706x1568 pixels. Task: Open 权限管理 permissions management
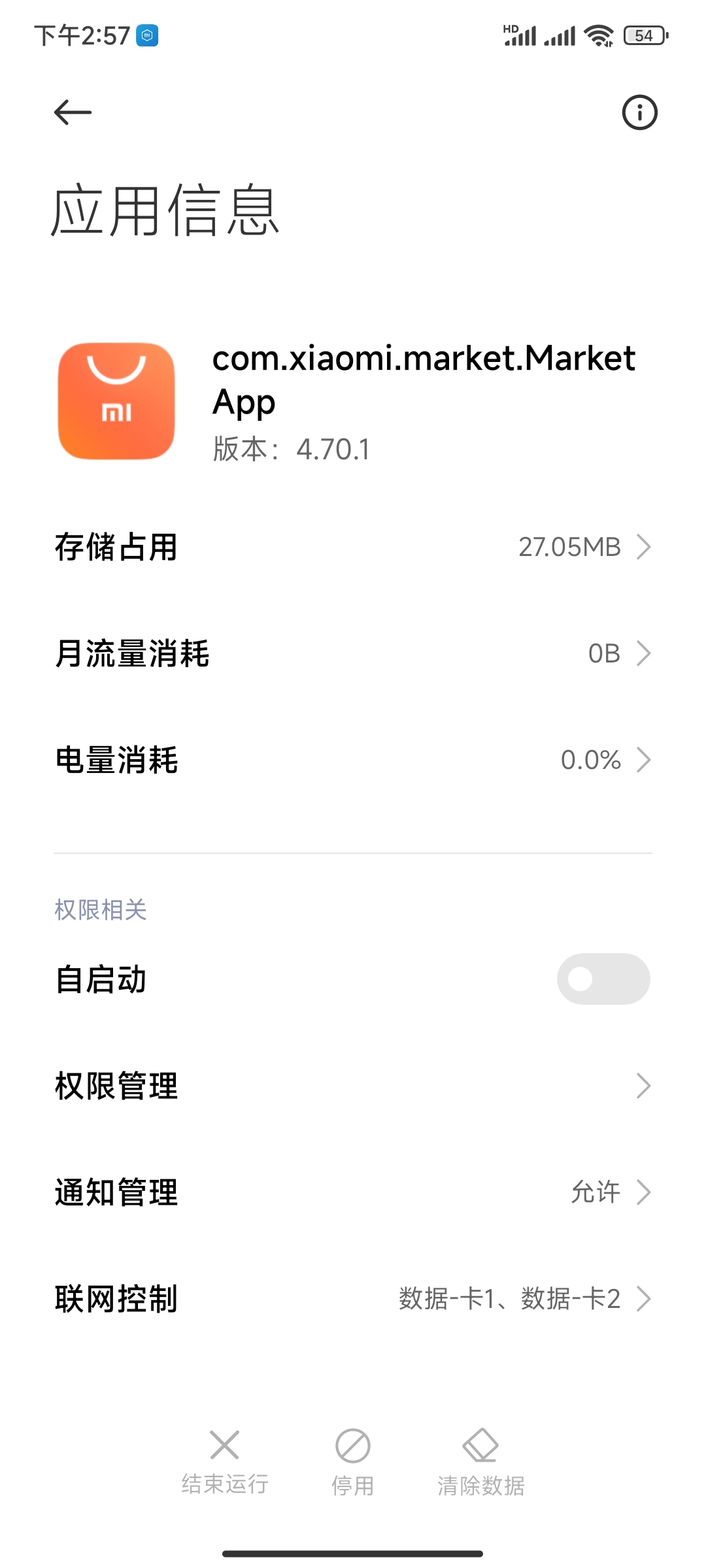click(x=353, y=1086)
